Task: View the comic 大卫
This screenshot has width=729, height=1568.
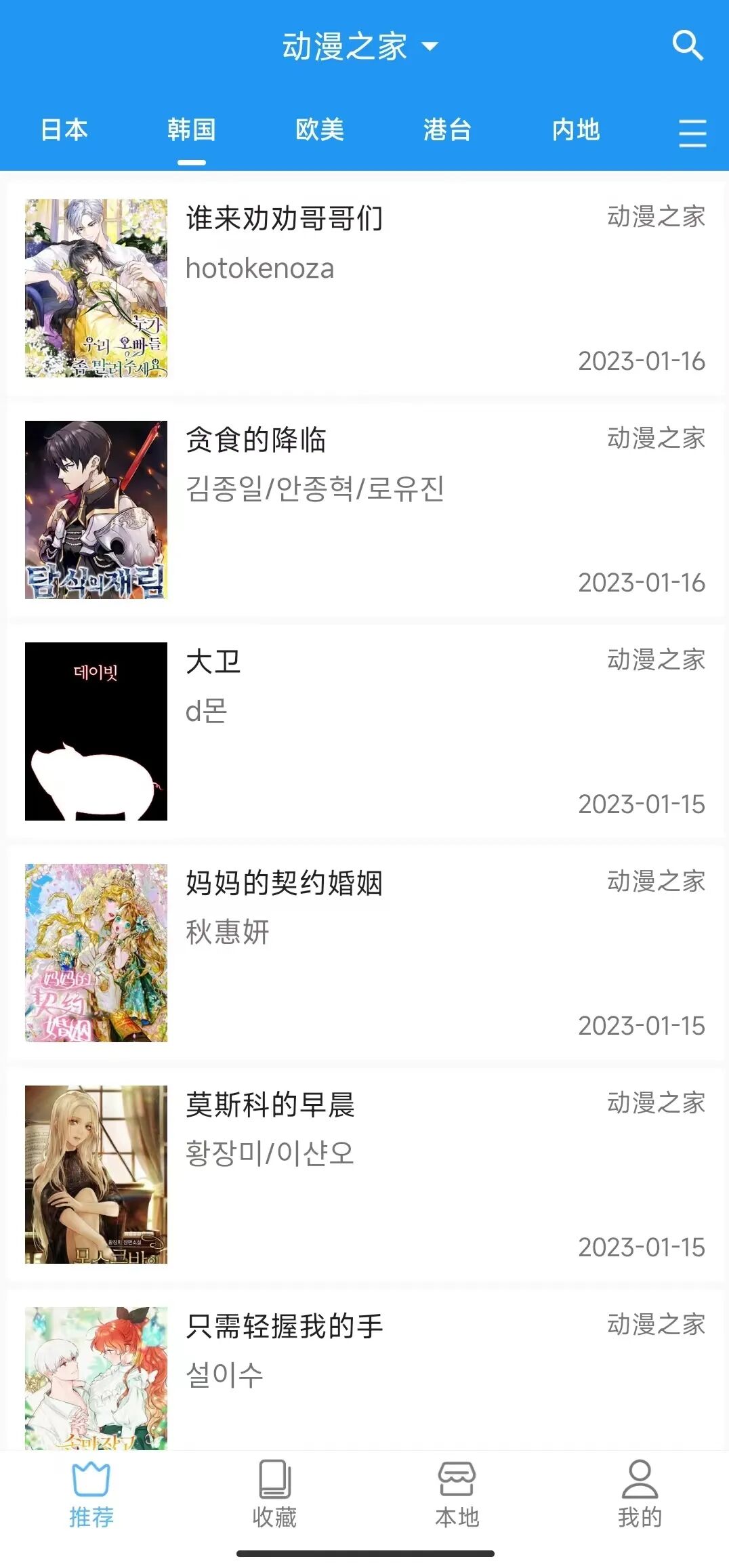Action: pos(364,731)
